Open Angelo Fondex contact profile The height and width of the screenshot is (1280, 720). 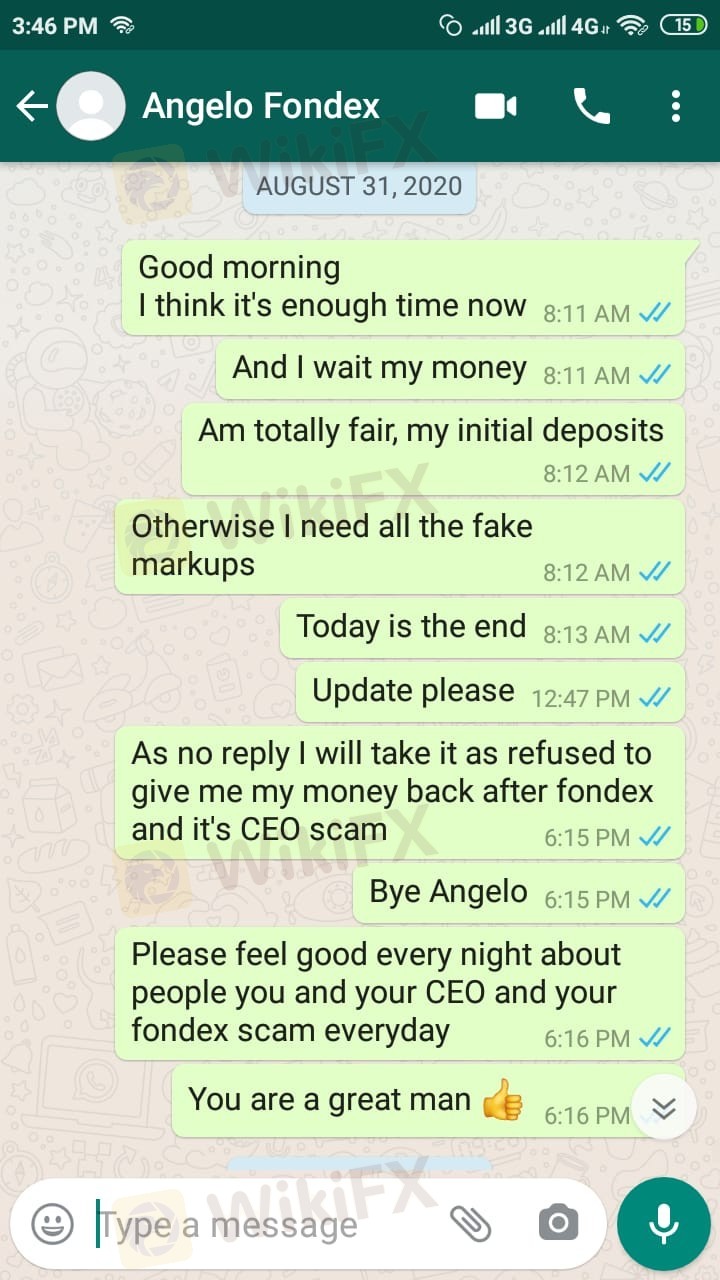[261, 106]
